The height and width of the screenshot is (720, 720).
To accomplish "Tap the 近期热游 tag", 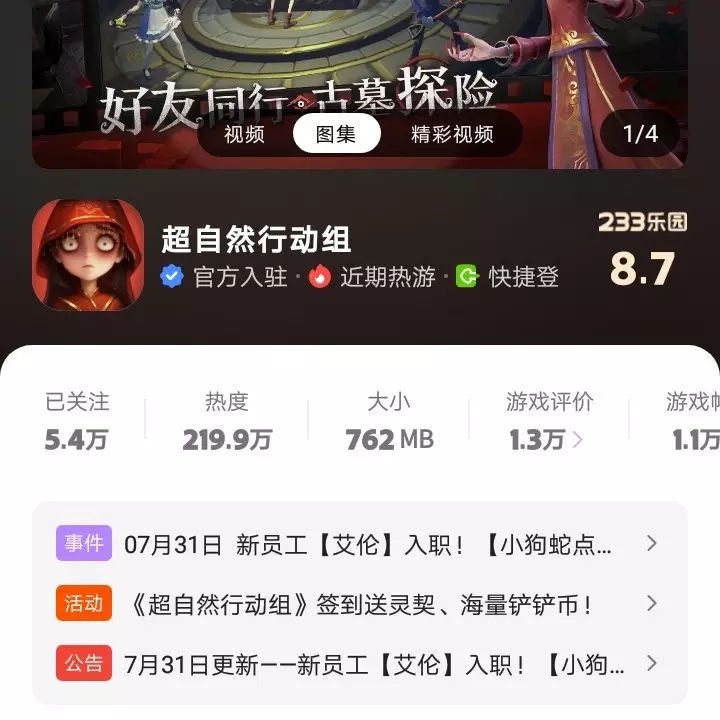I will click(x=374, y=277).
